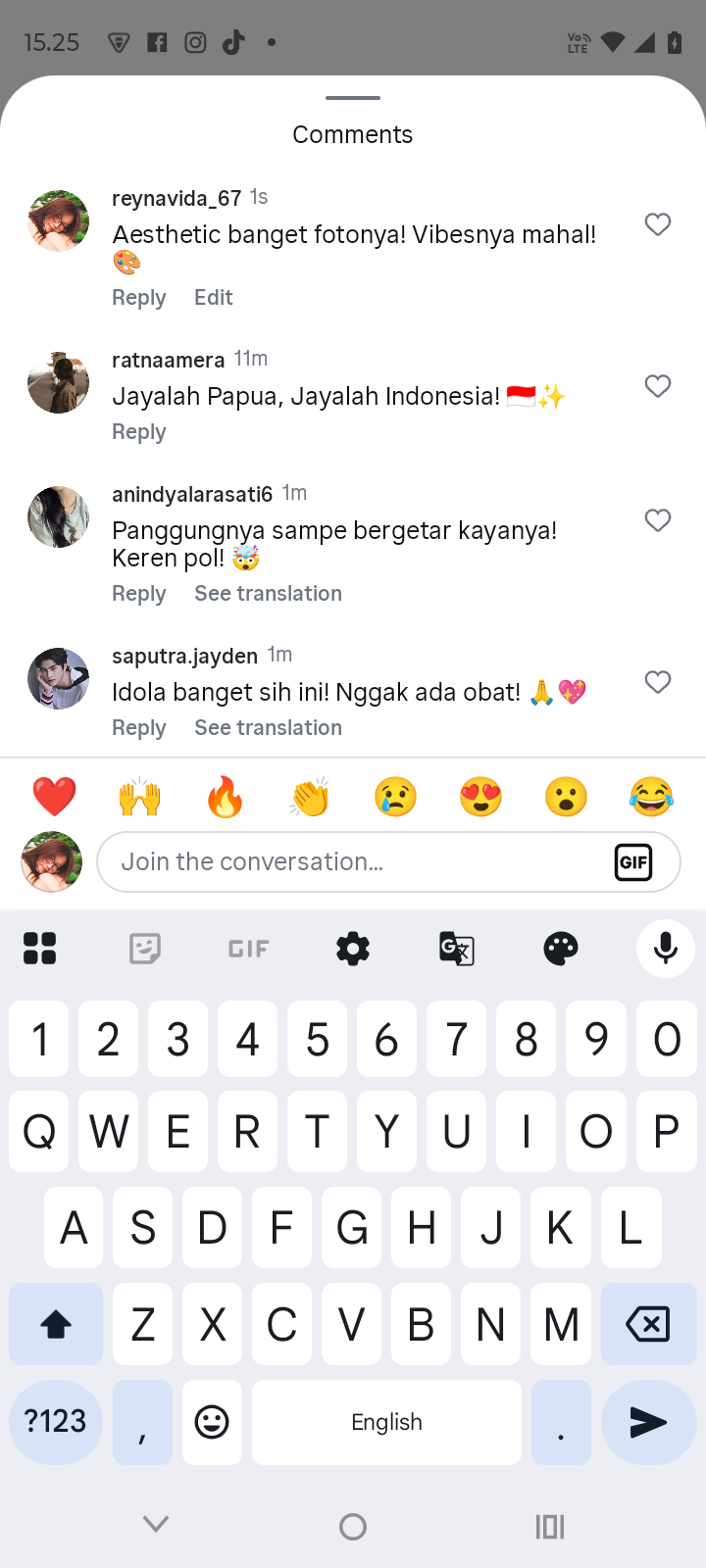Like saputra.jayden's comment

pos(658,682)
